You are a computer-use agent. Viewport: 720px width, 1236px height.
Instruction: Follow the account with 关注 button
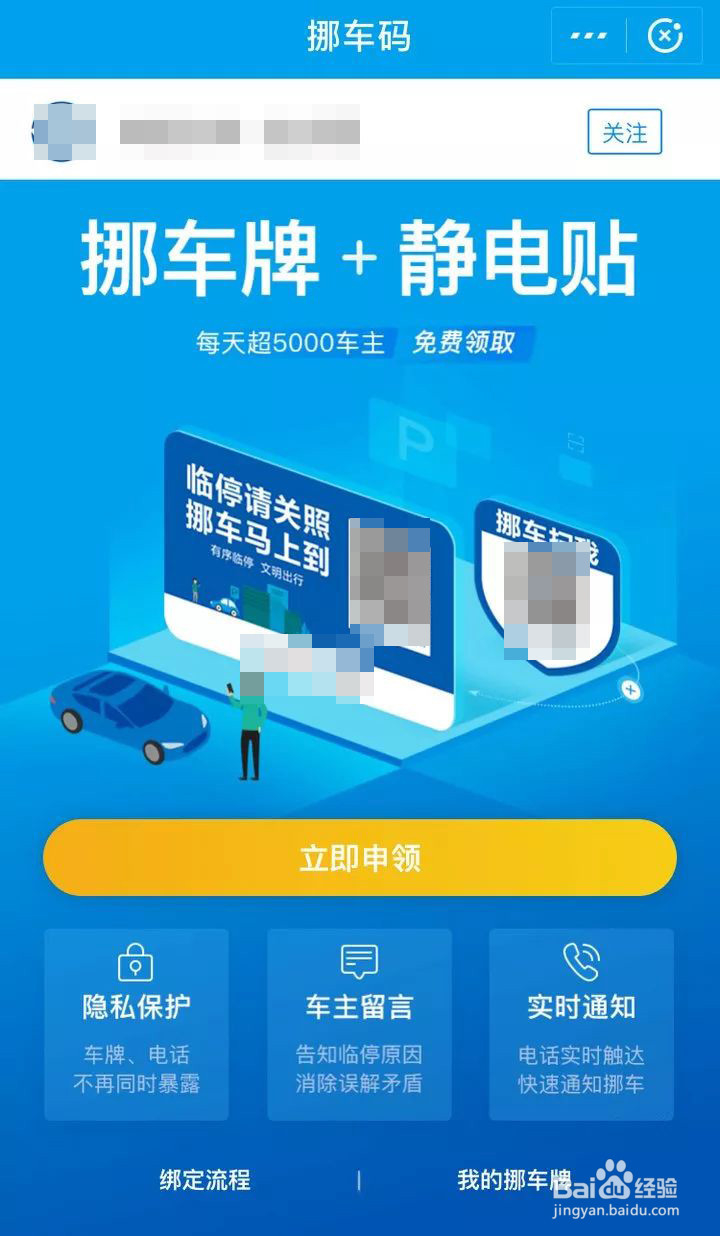click(624, 132)
